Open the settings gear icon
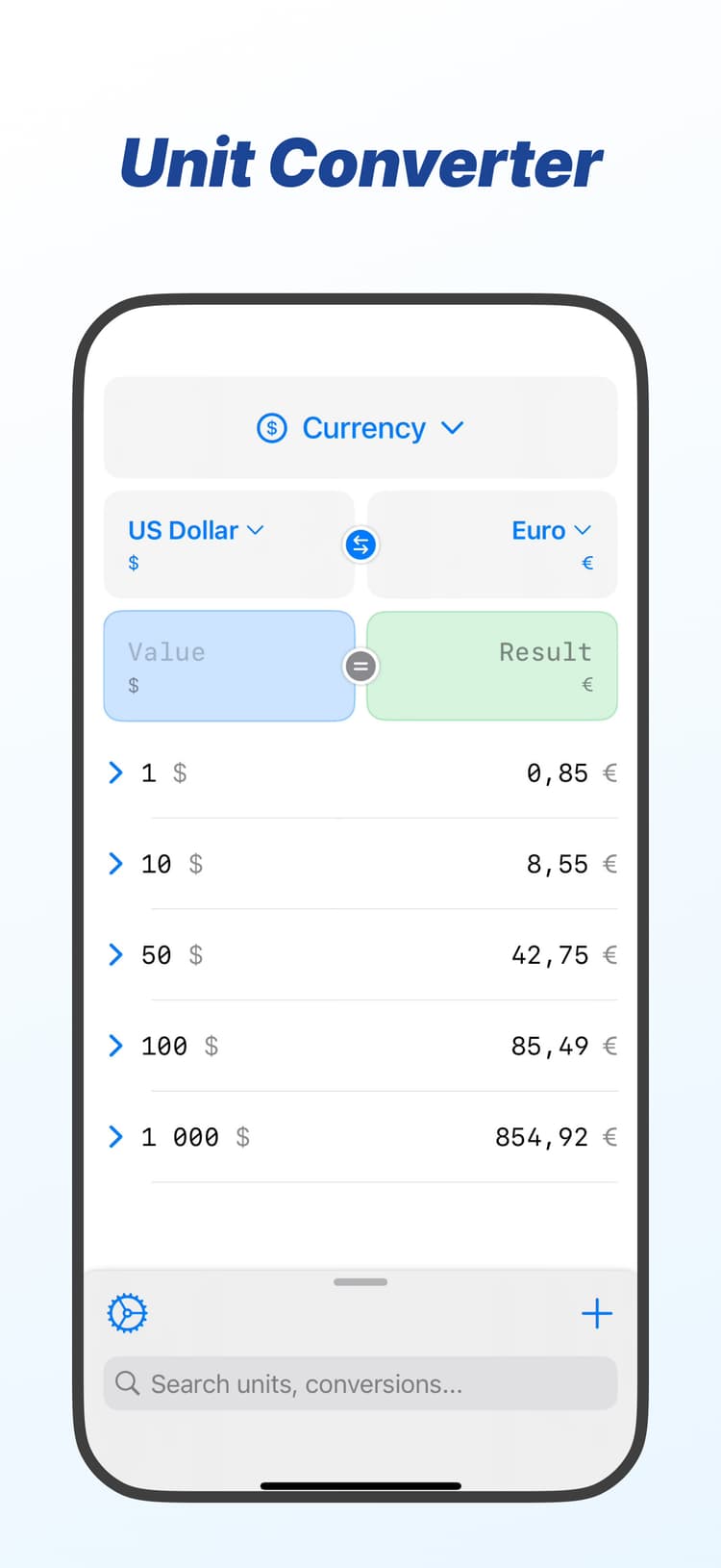The width and height of the screenshot is (721, 1568). (x=126, y=1313)
